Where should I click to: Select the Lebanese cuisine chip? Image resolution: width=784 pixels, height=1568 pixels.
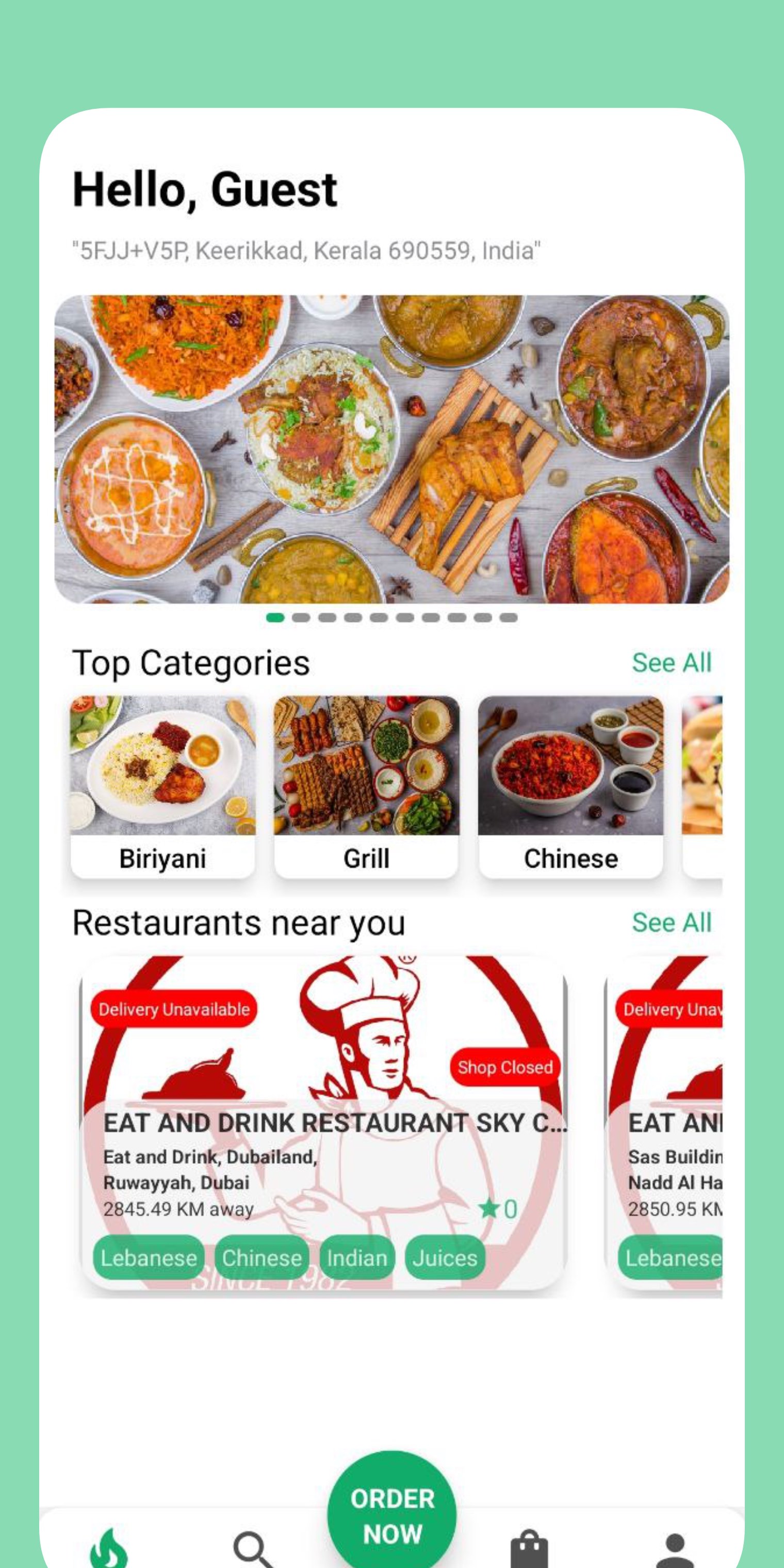(x=149, y=1257)
